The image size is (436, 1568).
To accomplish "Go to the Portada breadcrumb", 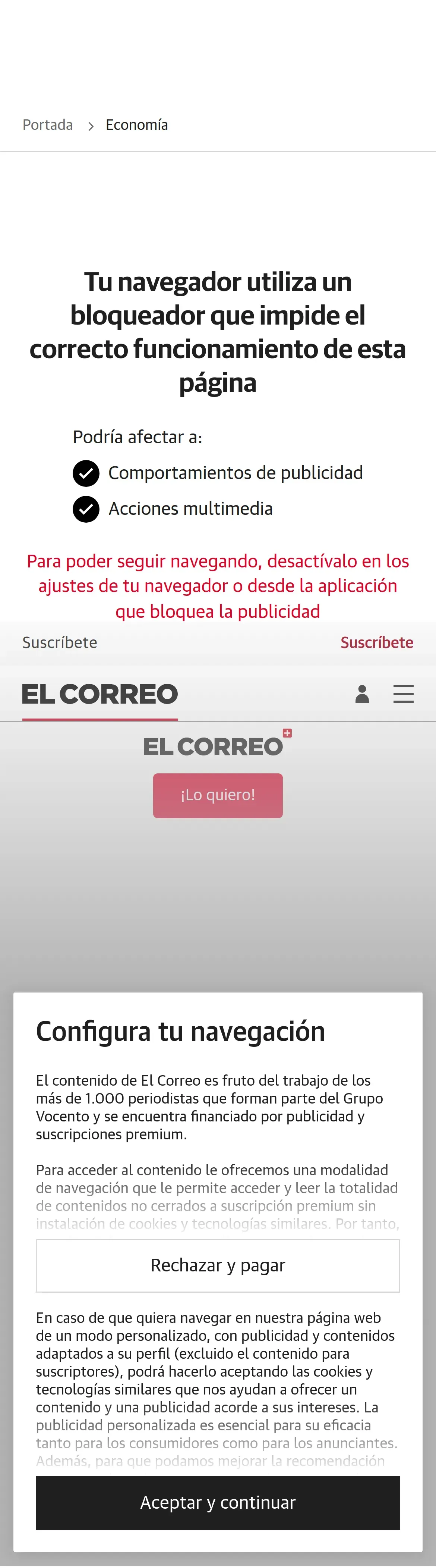I will coord(47,125).
